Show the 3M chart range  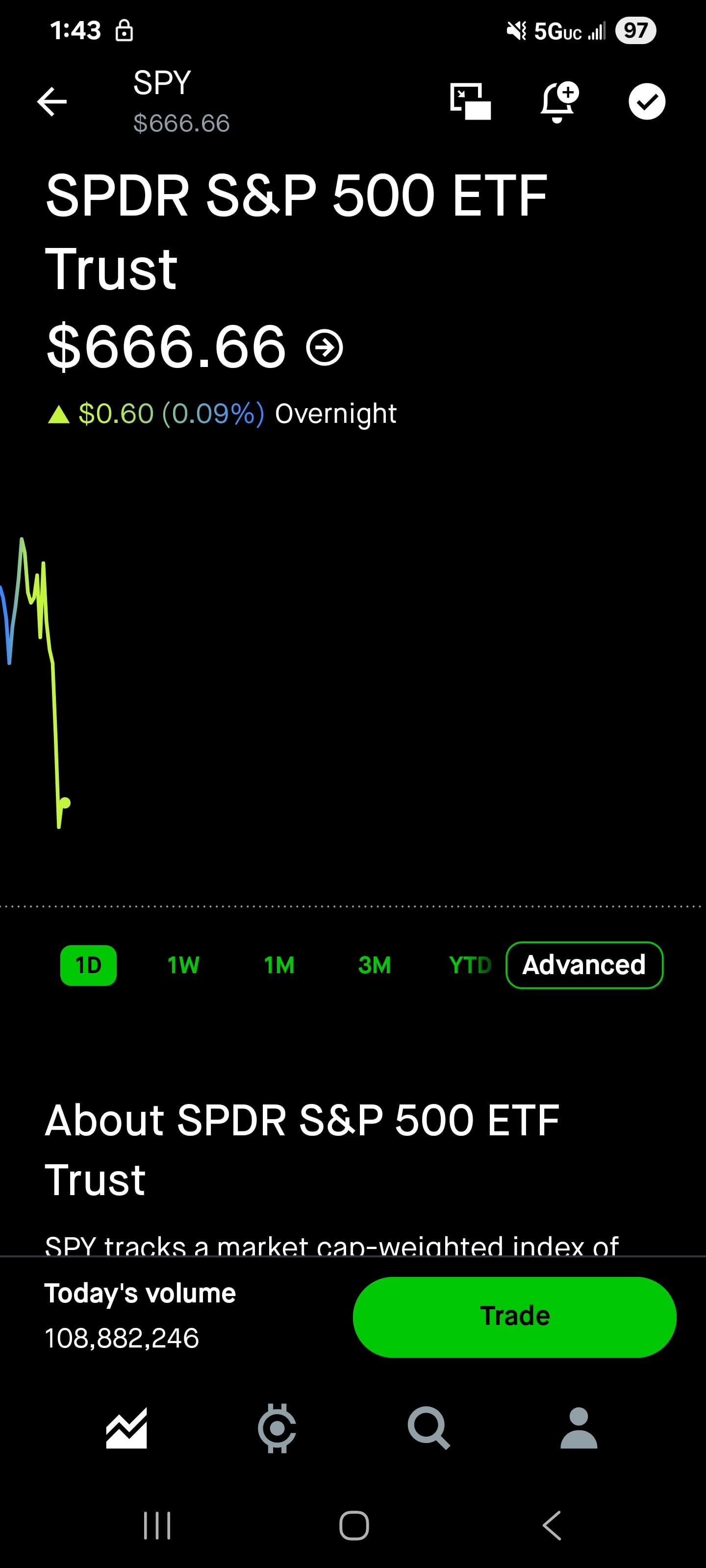[x=374, y=965]
